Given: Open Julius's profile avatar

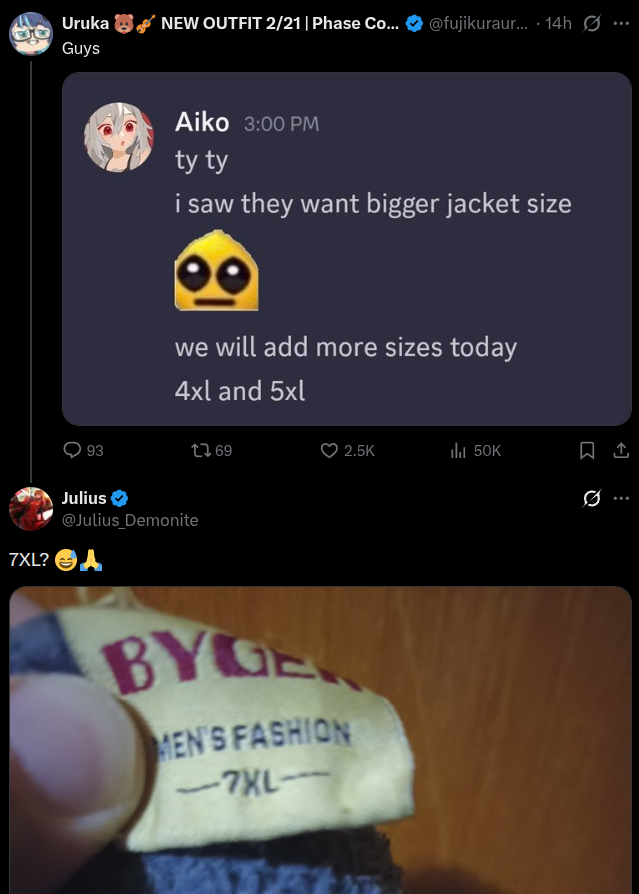Looking at the screenshot, I should (31, 509).
